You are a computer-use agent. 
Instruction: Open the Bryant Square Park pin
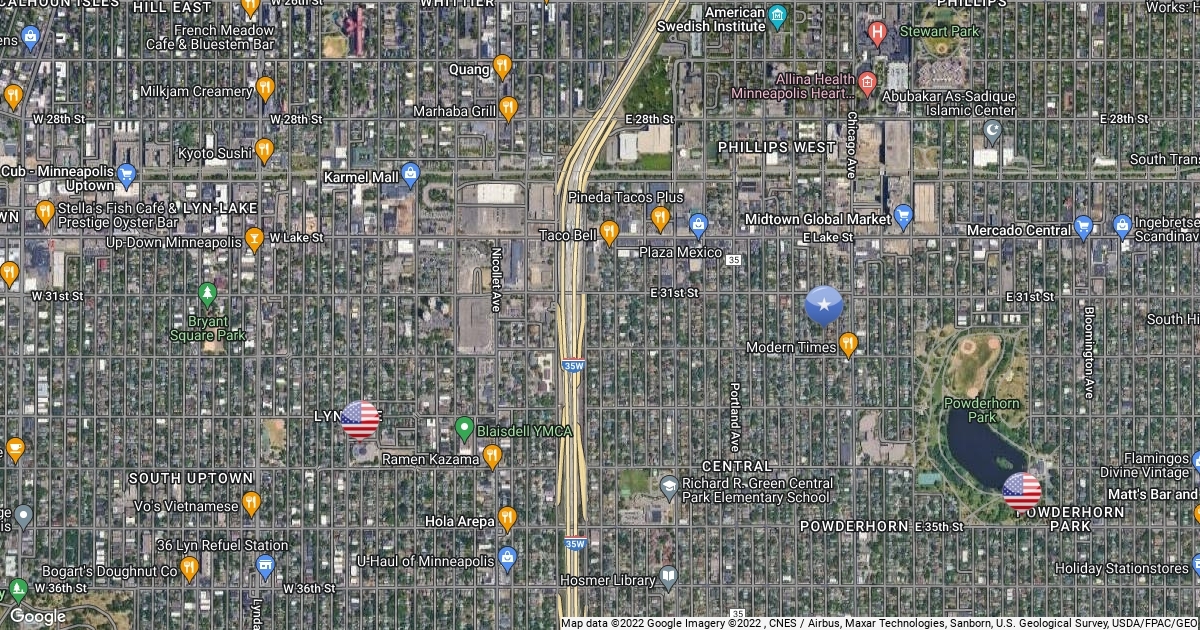[x=207, y=294]
